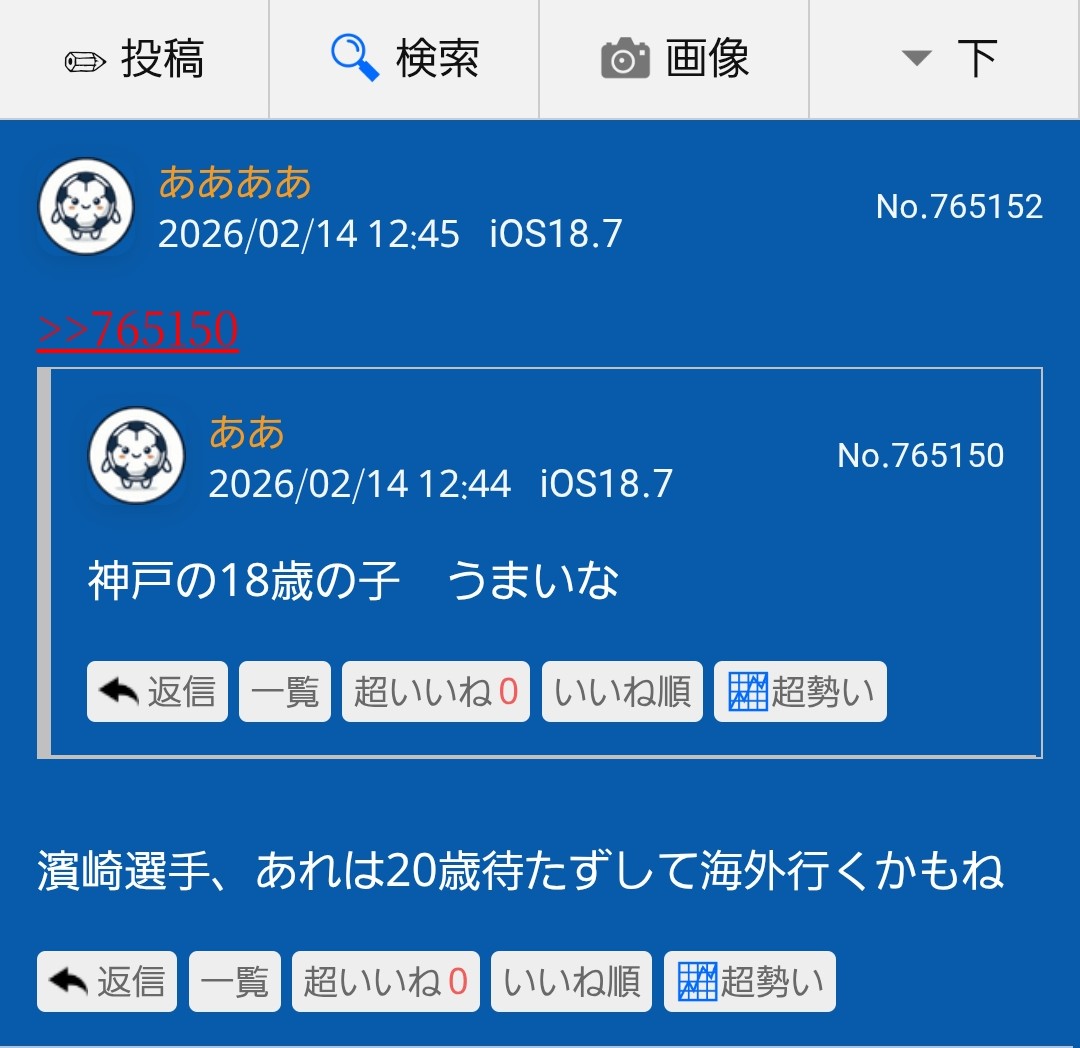Image resolution: width=1080 pixels, height=1048 pixels.
Task: Follow the >>765150 reply link
Action: click(138, 331)
